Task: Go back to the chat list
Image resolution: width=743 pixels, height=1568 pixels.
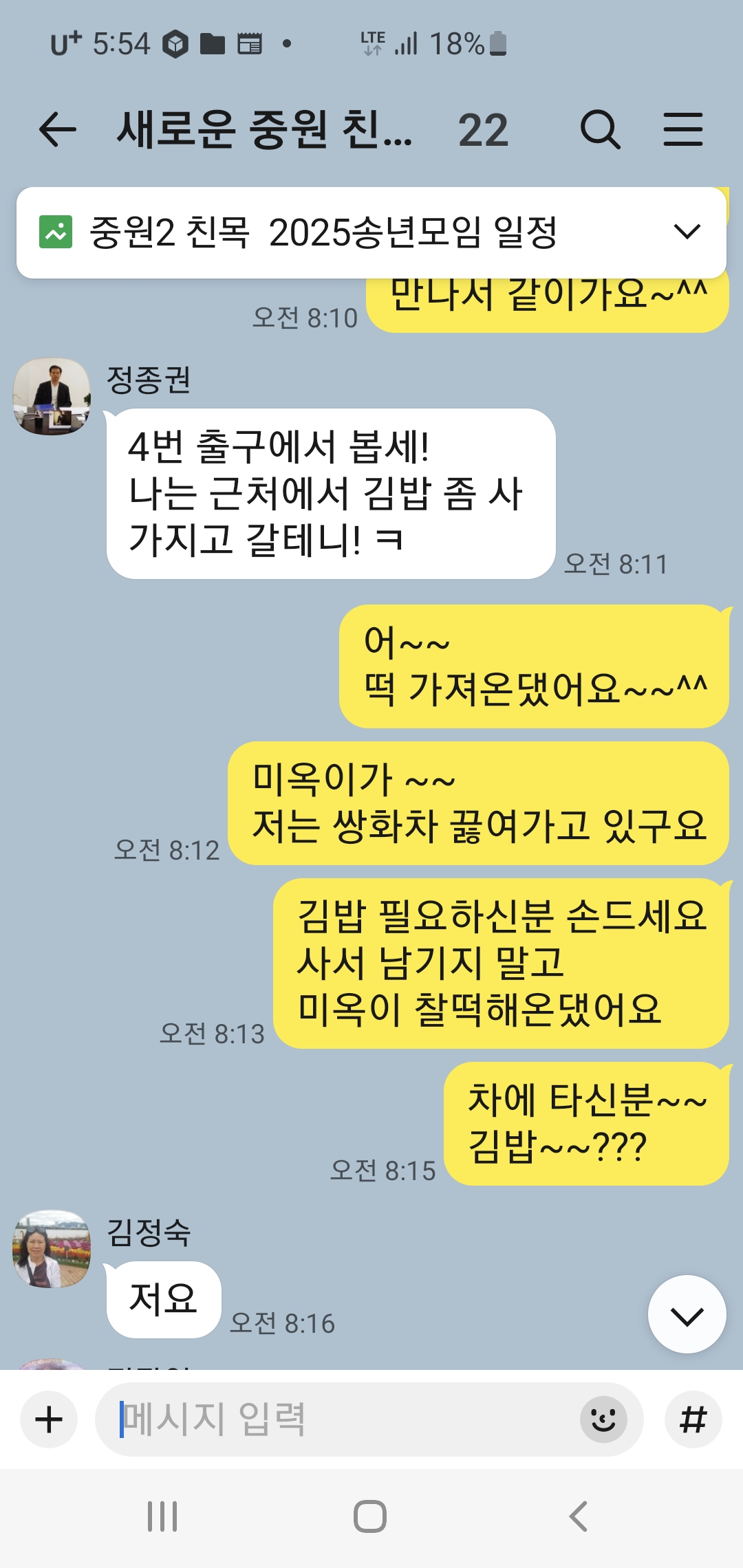Action: (x=57, y=129)
